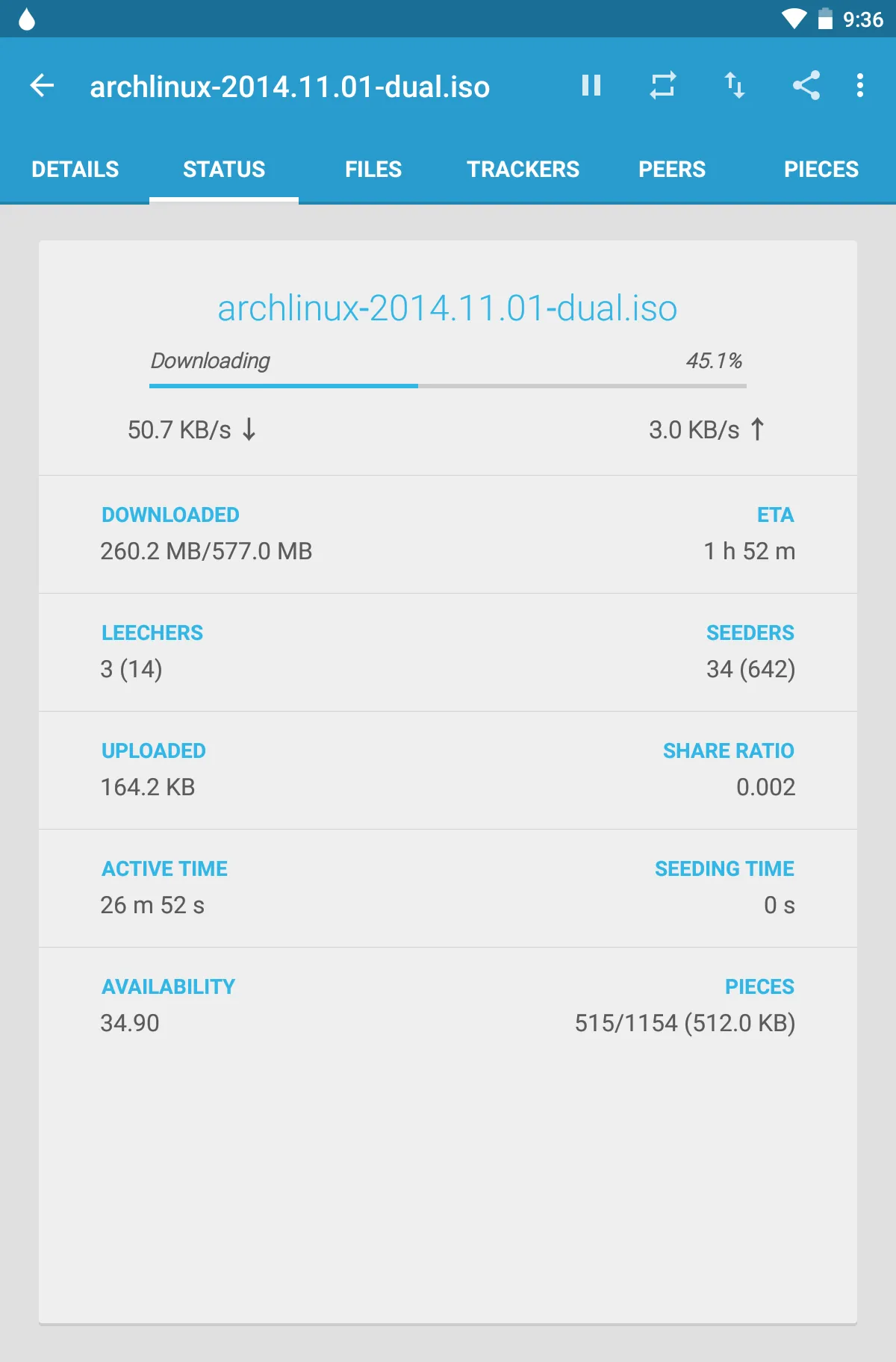Pause the torrent download

click(590, 86)
